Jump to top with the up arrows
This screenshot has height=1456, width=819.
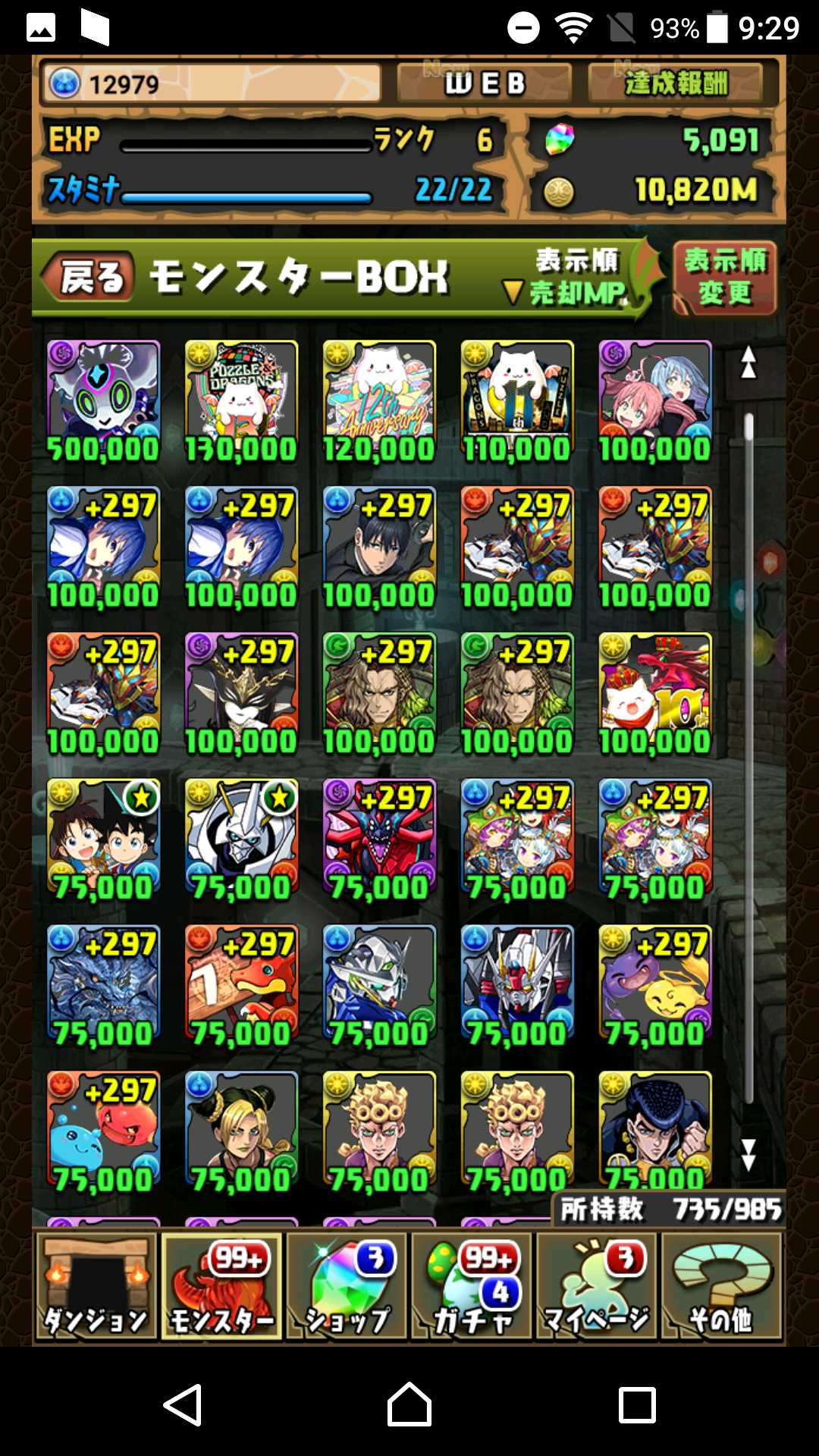[748, 362]
